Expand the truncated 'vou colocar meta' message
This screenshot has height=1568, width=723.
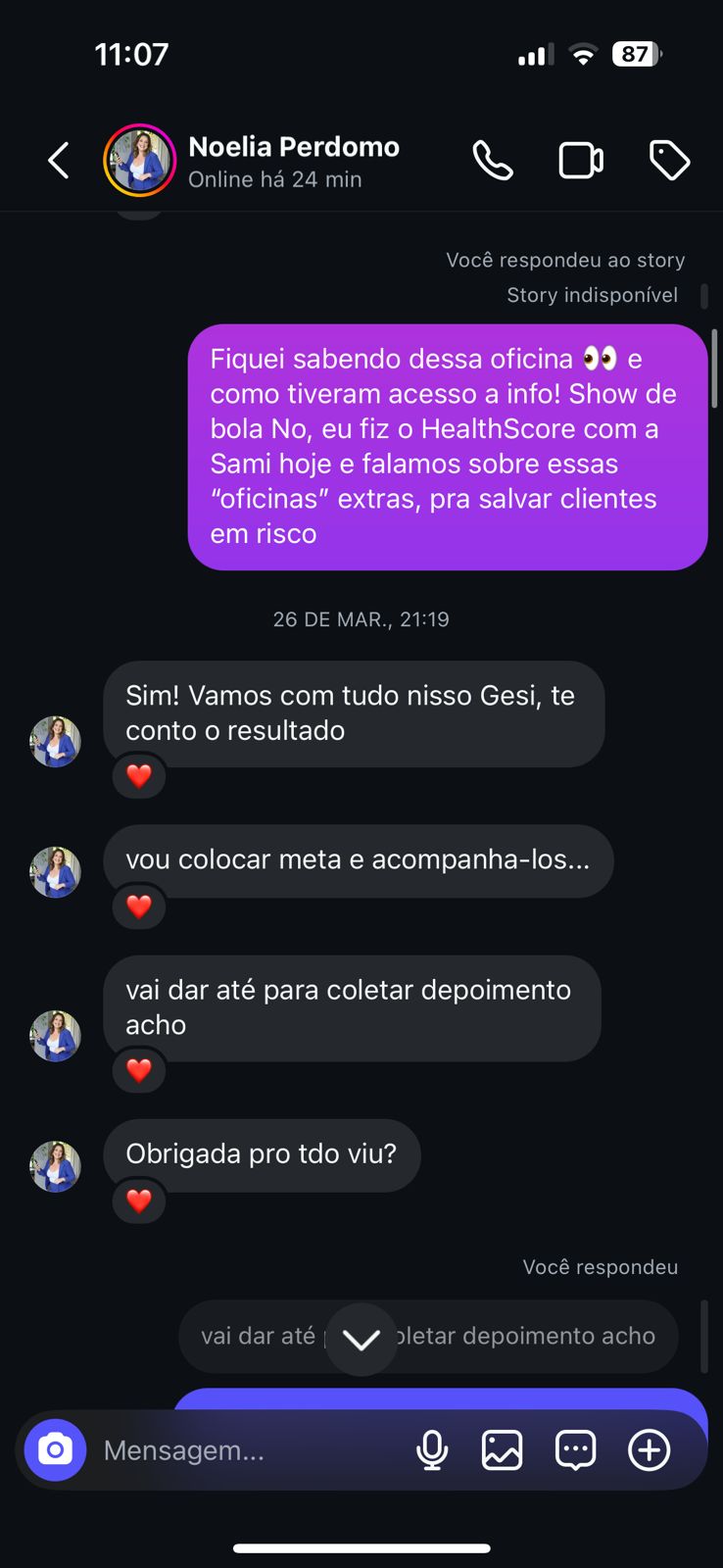click(359, 860)
